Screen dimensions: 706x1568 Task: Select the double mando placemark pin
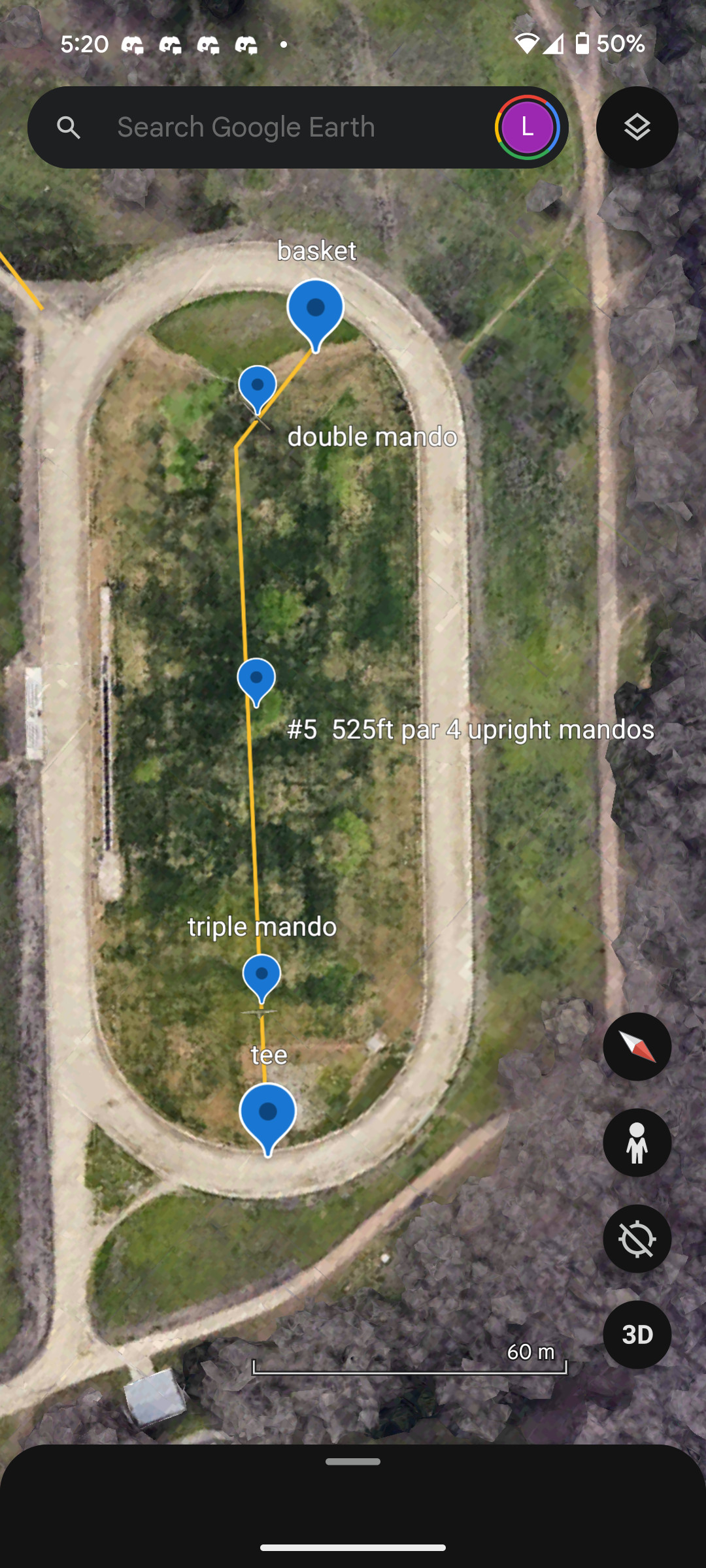point(258,386)
